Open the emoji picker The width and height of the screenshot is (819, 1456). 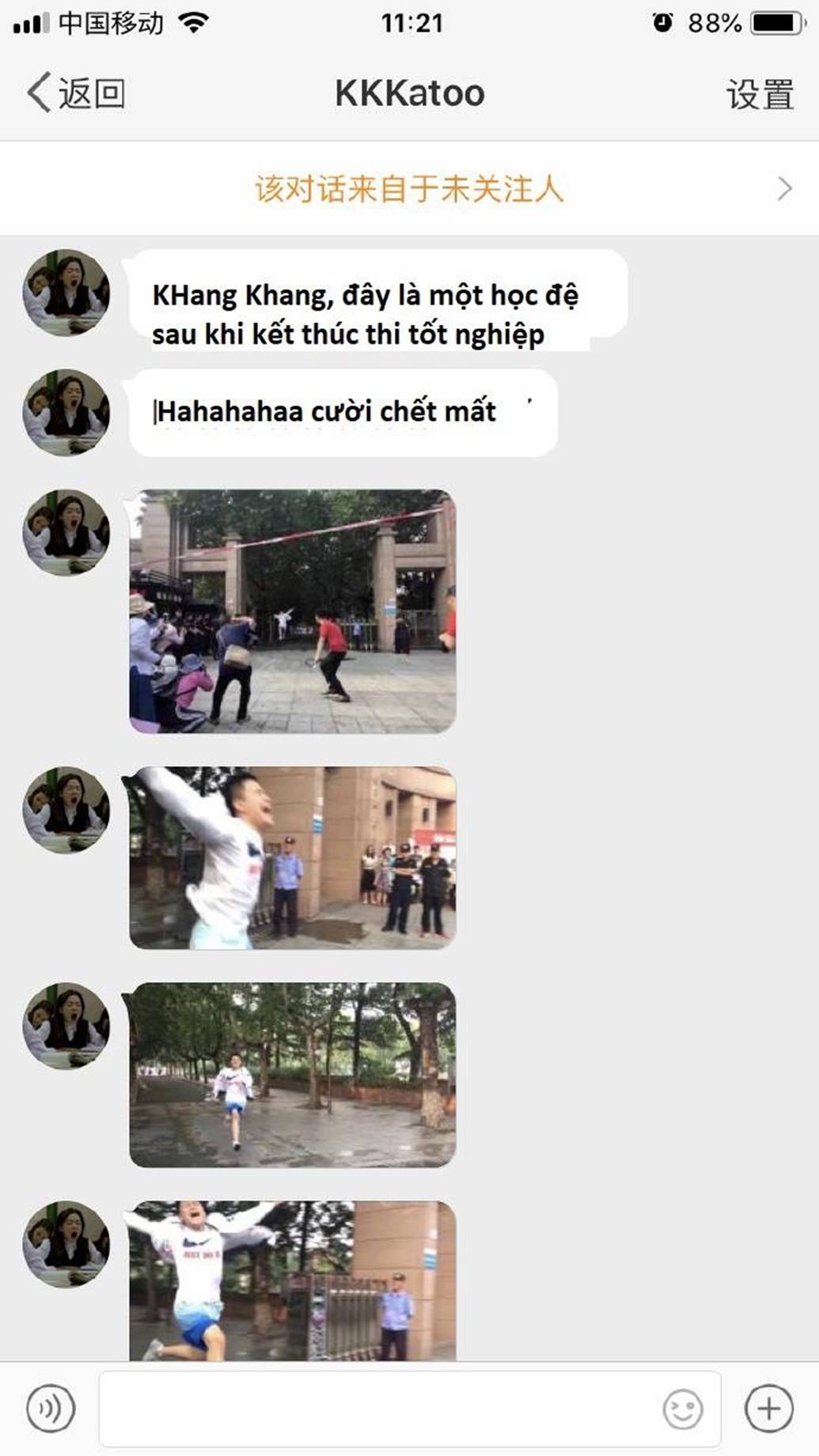(x=682, y=1409)
